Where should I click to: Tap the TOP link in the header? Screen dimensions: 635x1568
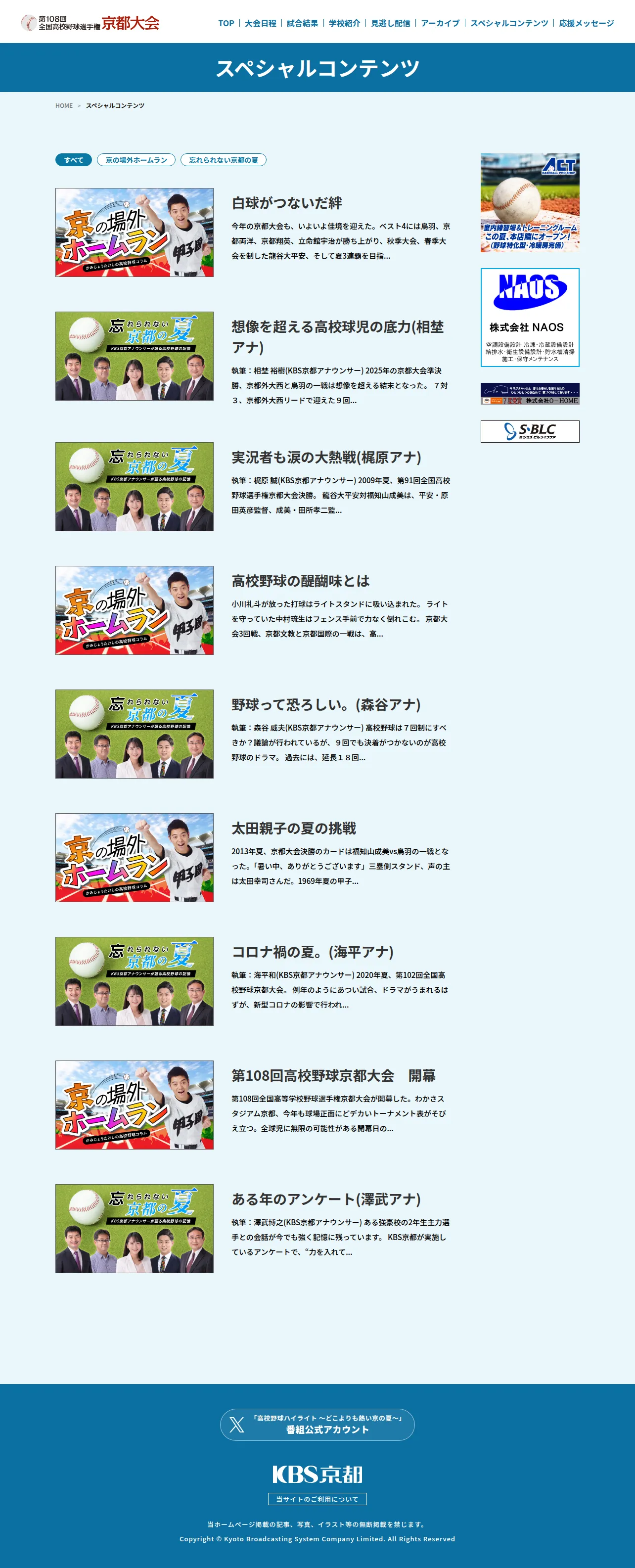(226, 23)
